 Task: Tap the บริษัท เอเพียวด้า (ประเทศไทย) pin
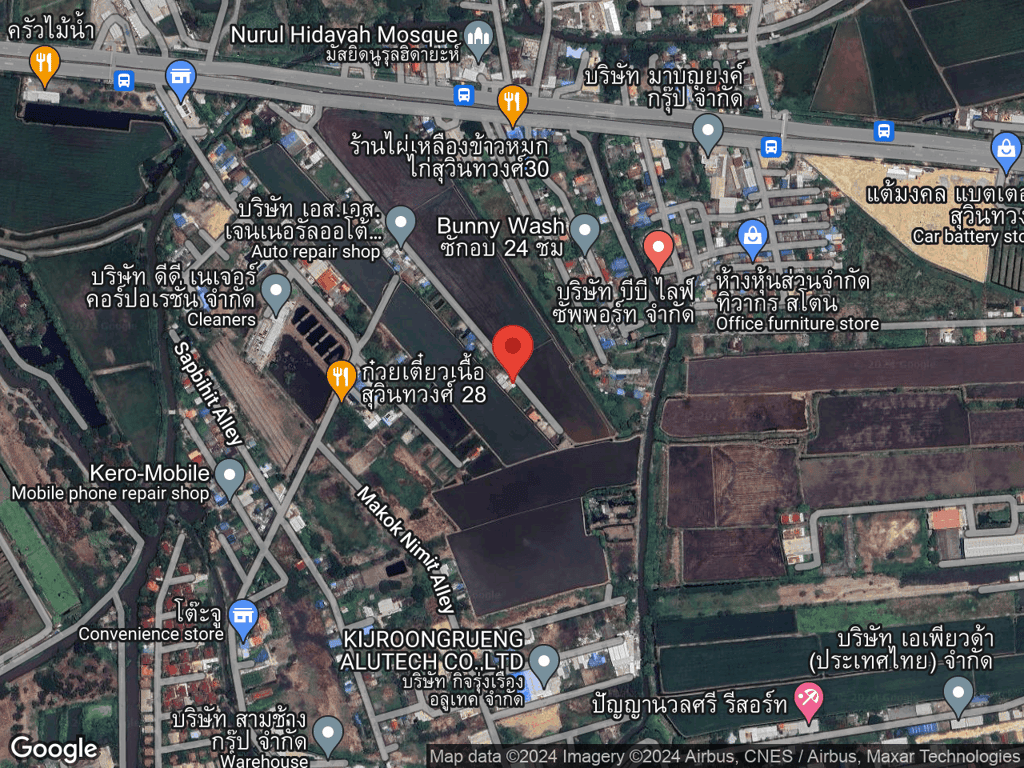tap(958, 693)
